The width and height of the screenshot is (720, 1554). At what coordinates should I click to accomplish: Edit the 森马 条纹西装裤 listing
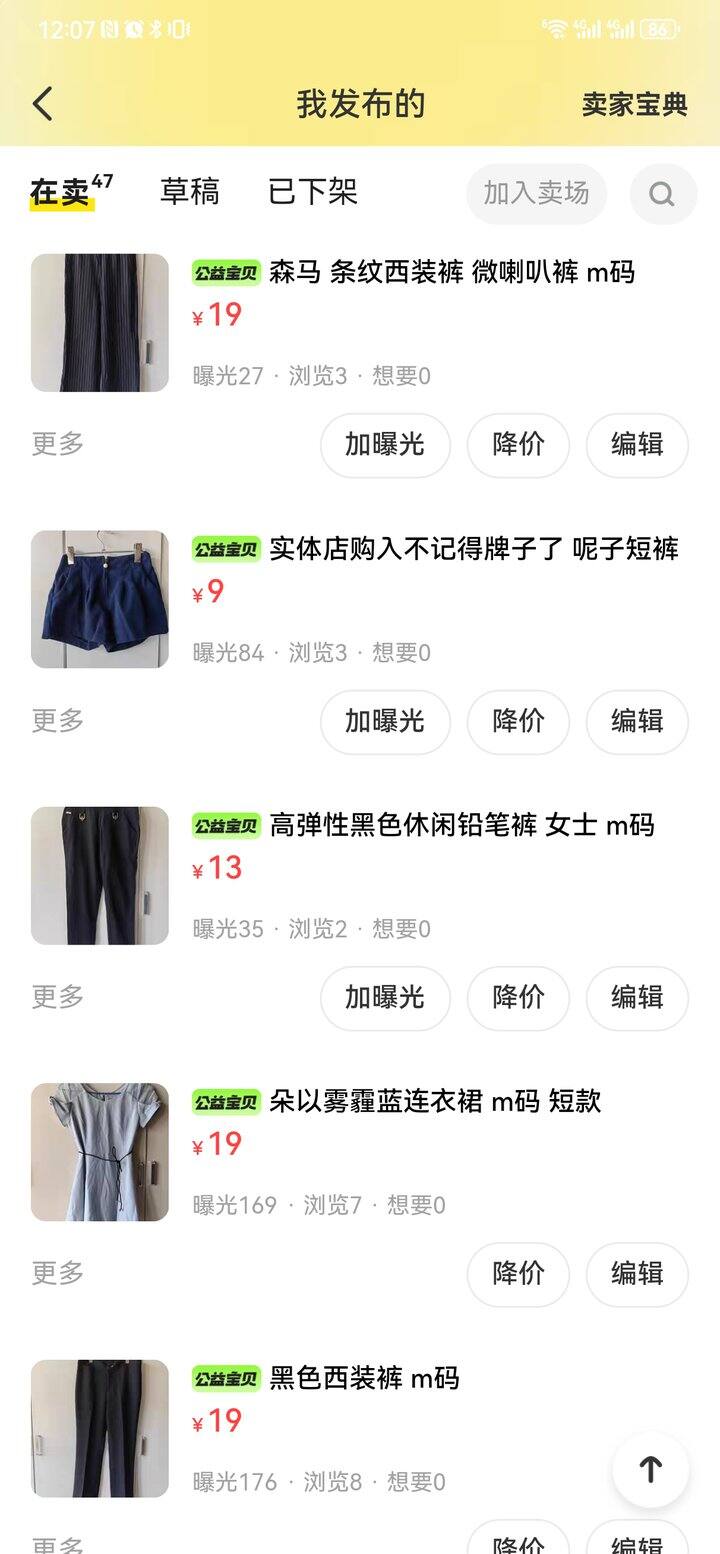(x=637, y=444)
